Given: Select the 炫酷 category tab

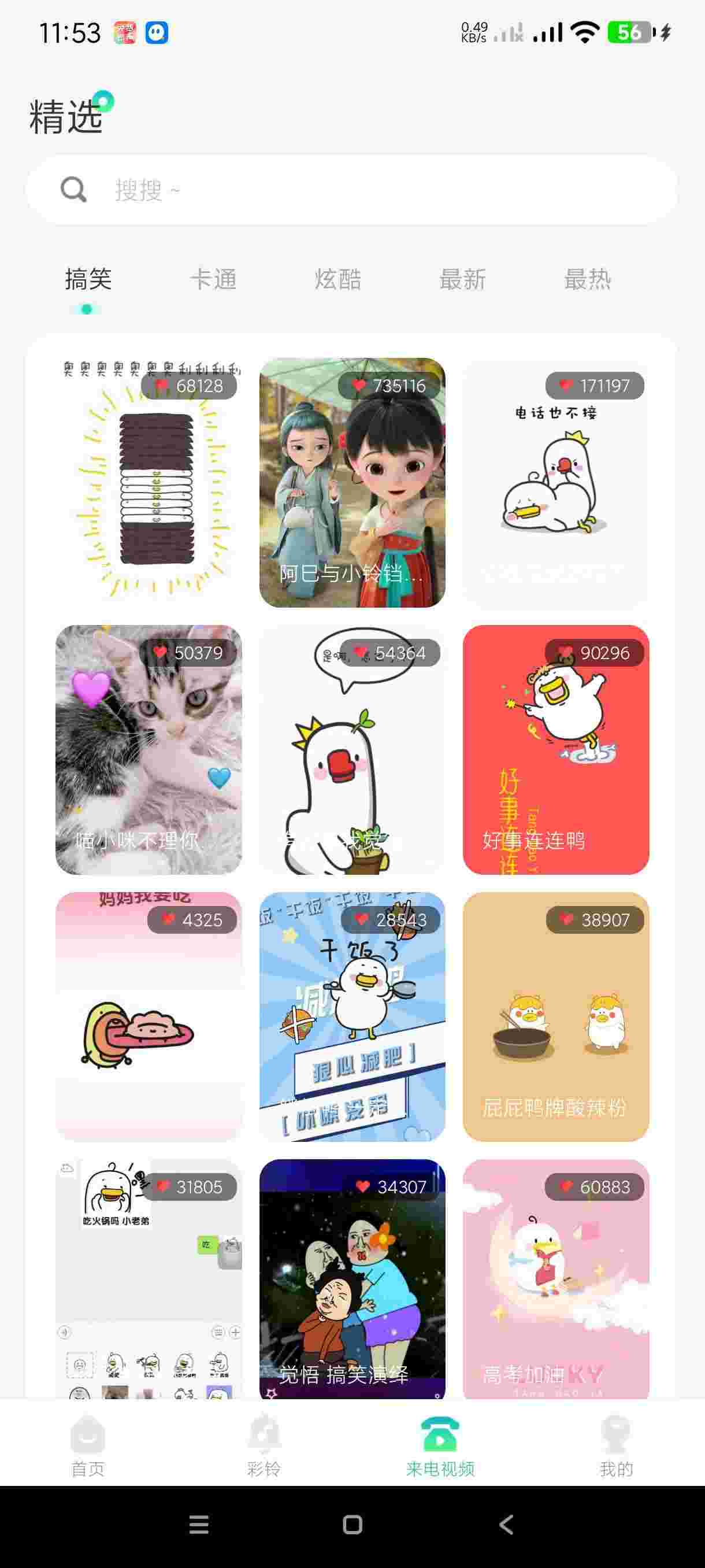Looking at the screenshot, I should [337, 279].
